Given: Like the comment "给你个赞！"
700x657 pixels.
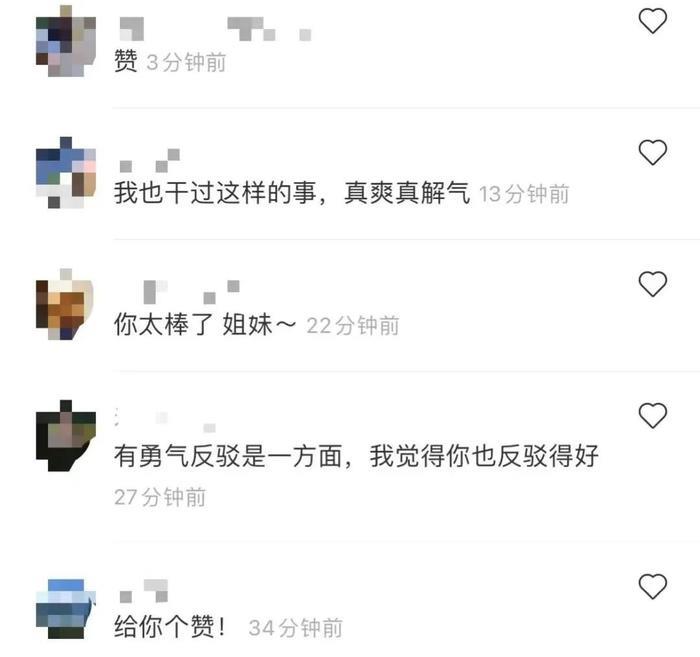Looking at the screenshot, I should coord(652,585).
